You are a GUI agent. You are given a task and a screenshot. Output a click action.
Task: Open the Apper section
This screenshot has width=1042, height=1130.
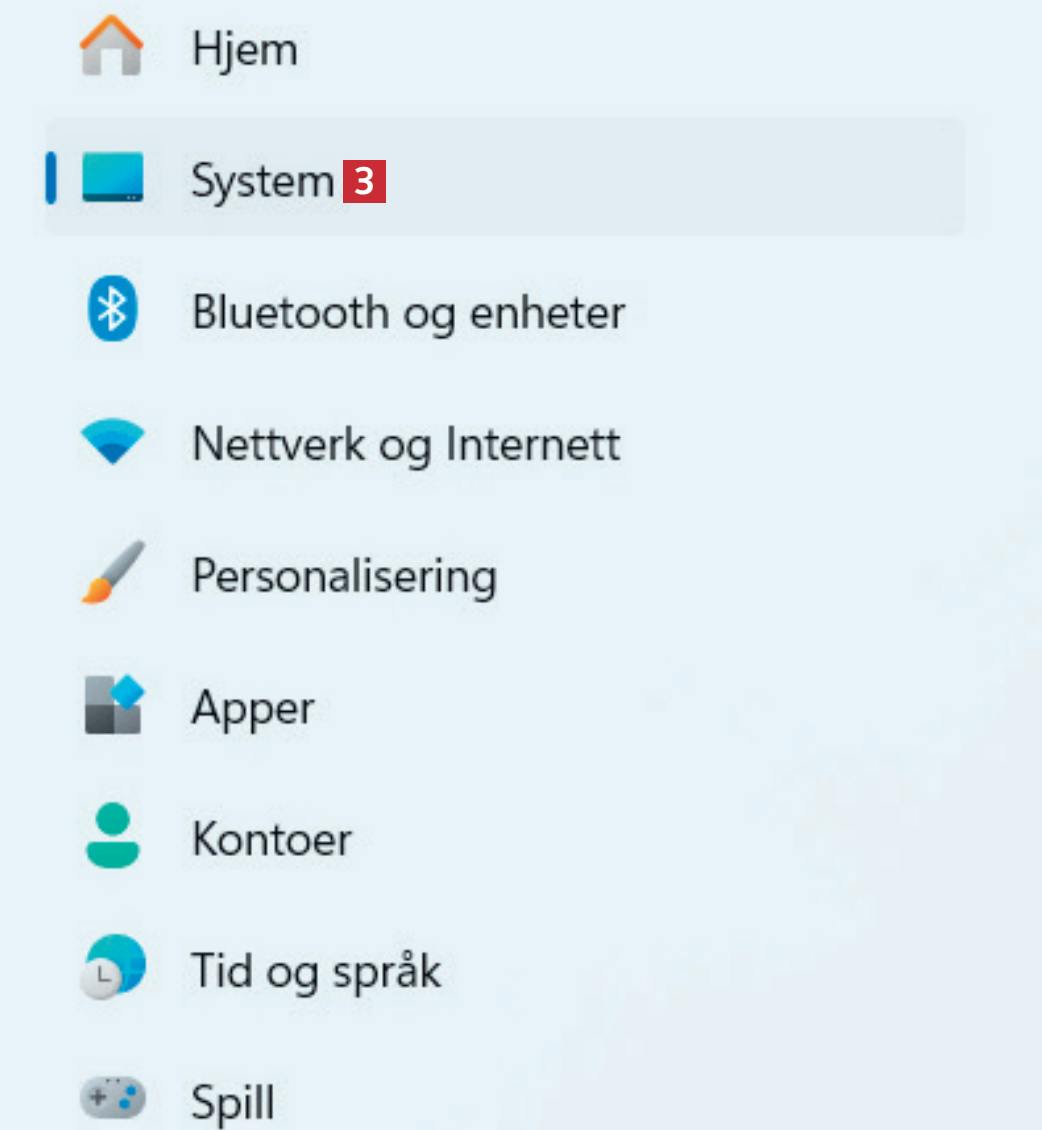(x=252, y=708)
